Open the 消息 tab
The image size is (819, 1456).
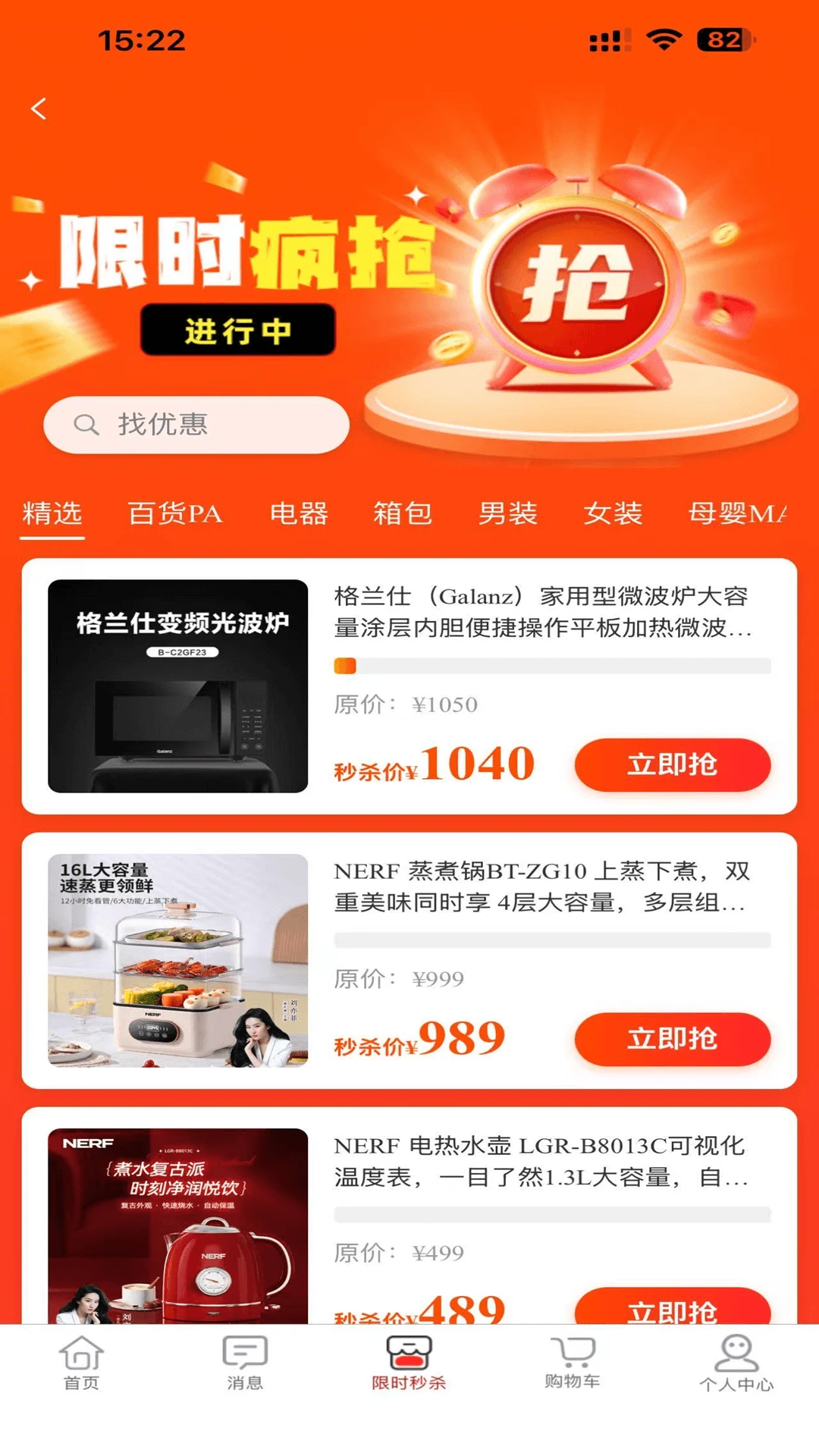pos(245,1363)
